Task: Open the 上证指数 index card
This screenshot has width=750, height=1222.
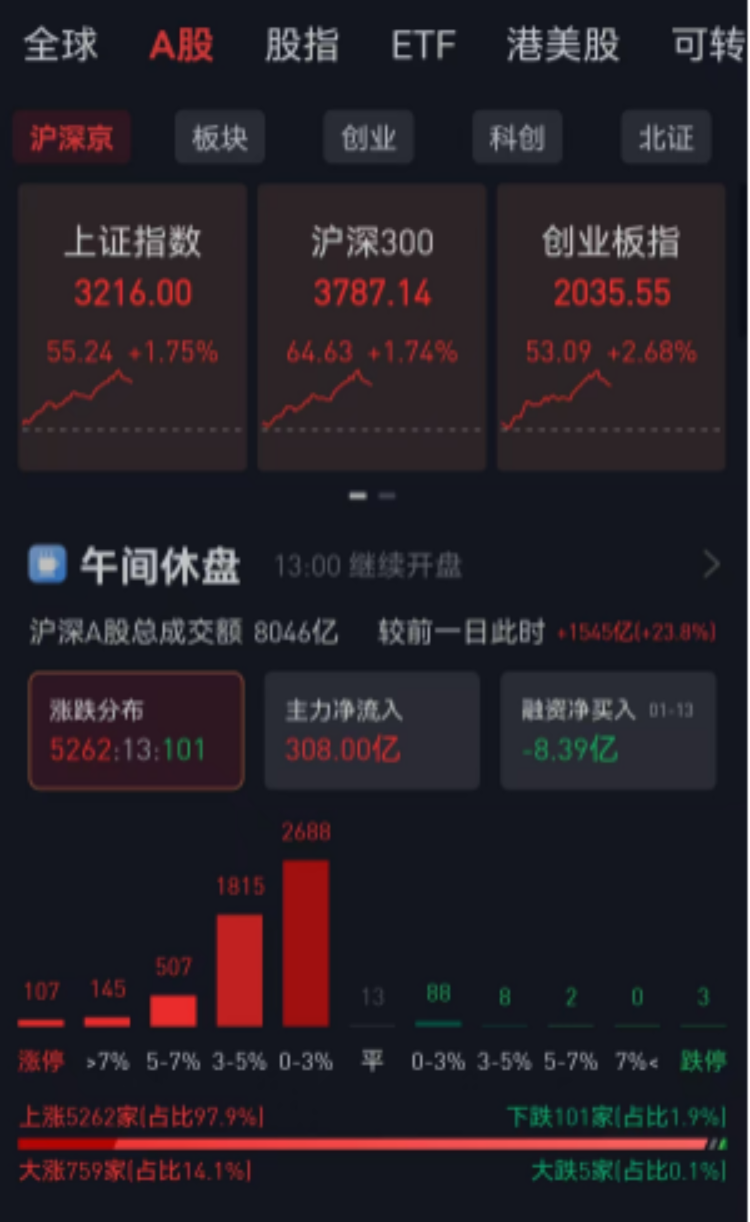Action: (x=132, y=326)
